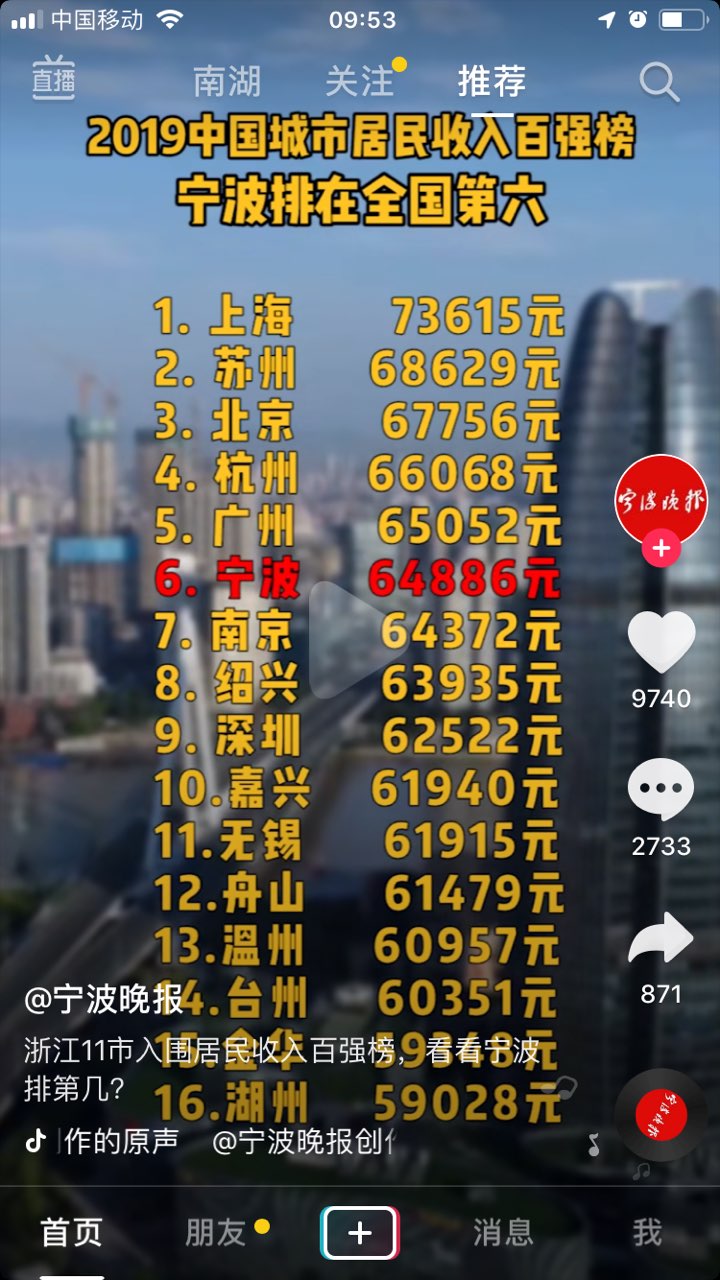720x1280 pixels.
Task: Open 宁波晚报 profile avatar
Action: pos(660,499)
